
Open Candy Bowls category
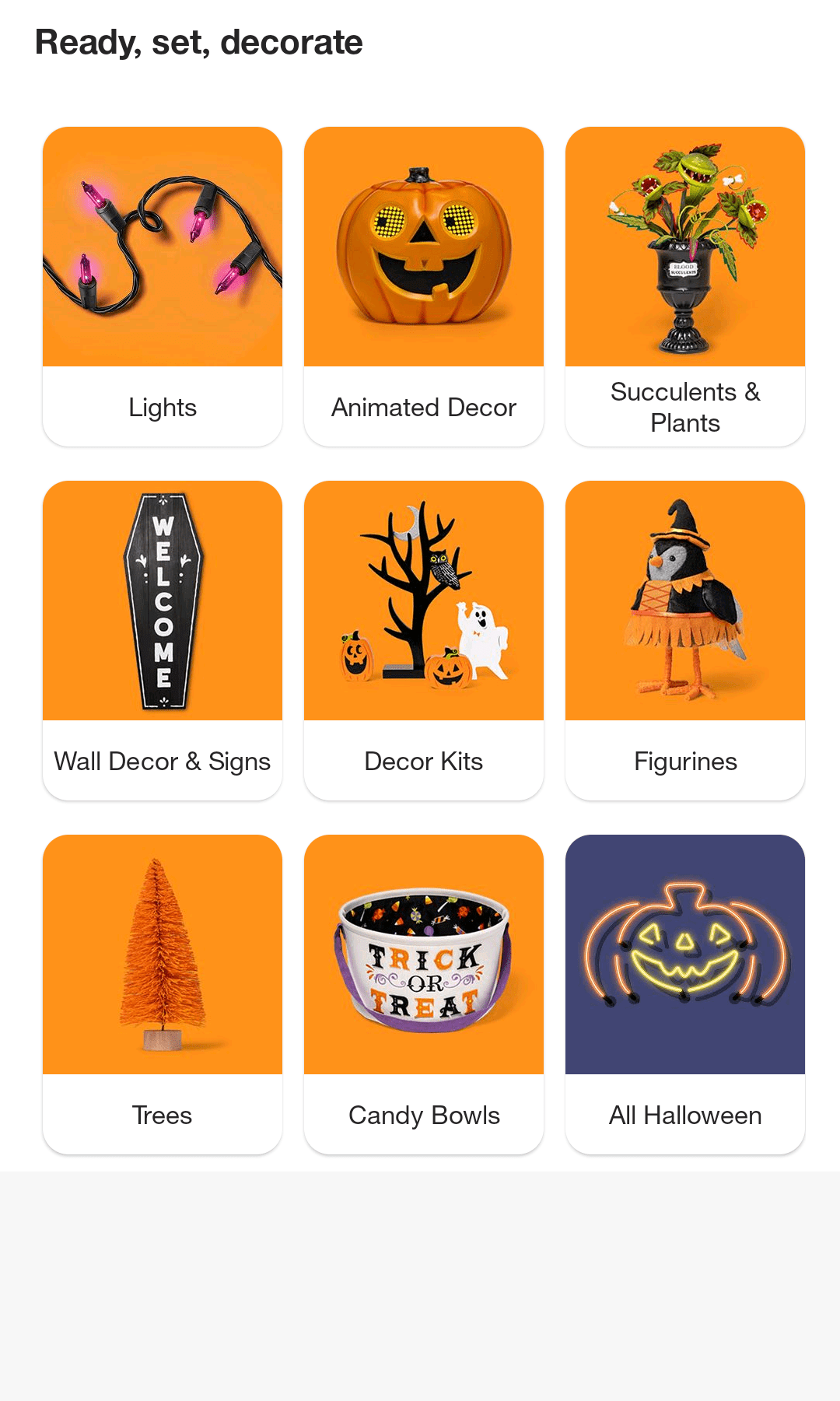click(424, 994)
